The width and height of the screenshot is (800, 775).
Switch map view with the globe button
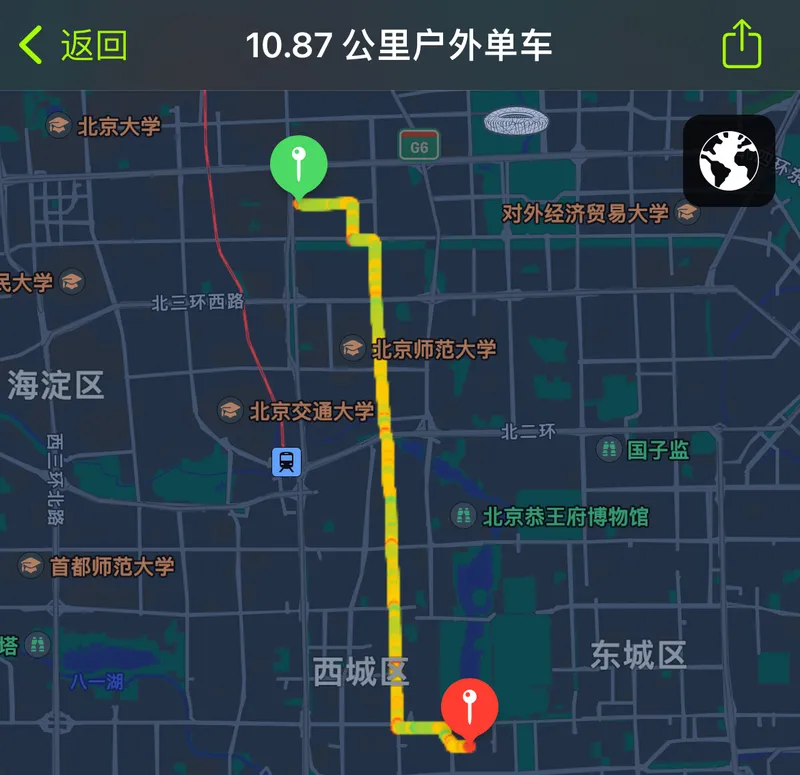click(728, 162)
